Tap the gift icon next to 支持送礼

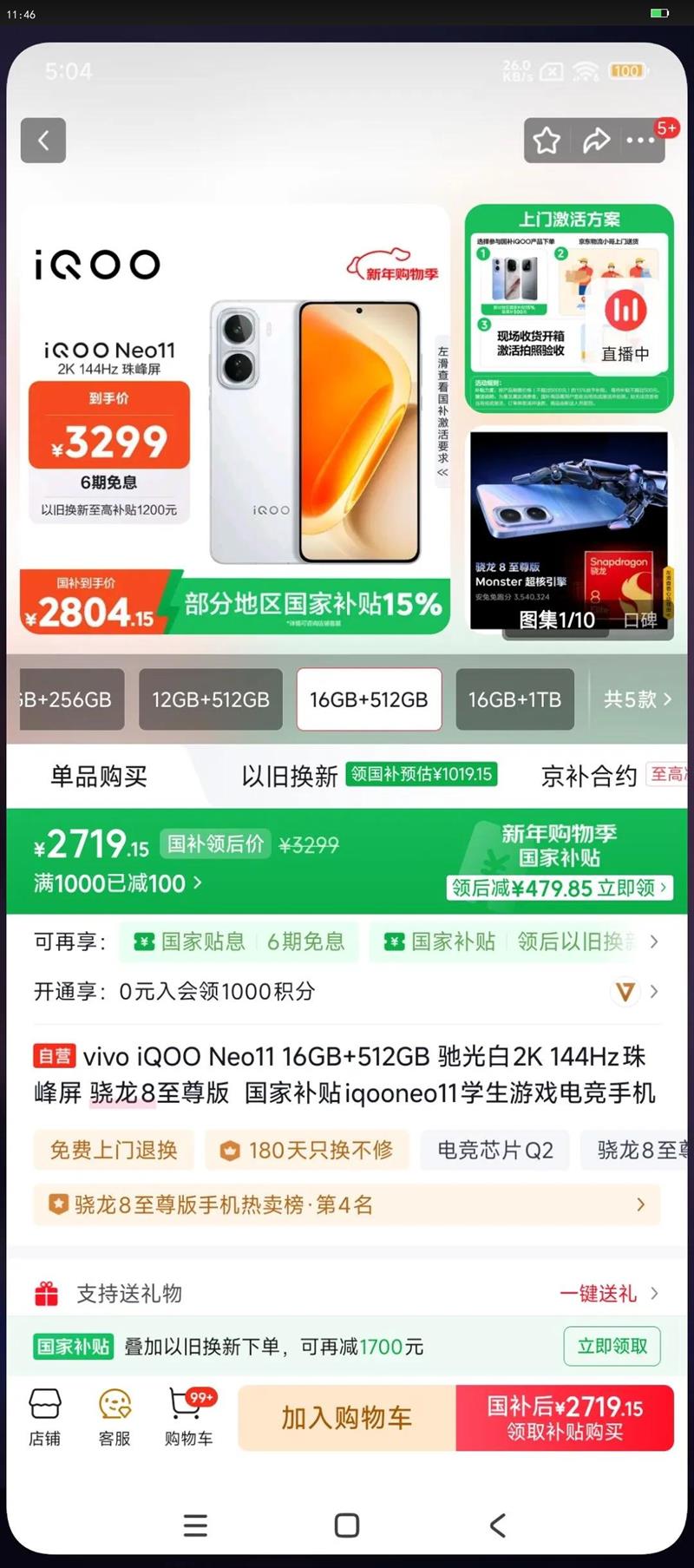(48, 1293)
